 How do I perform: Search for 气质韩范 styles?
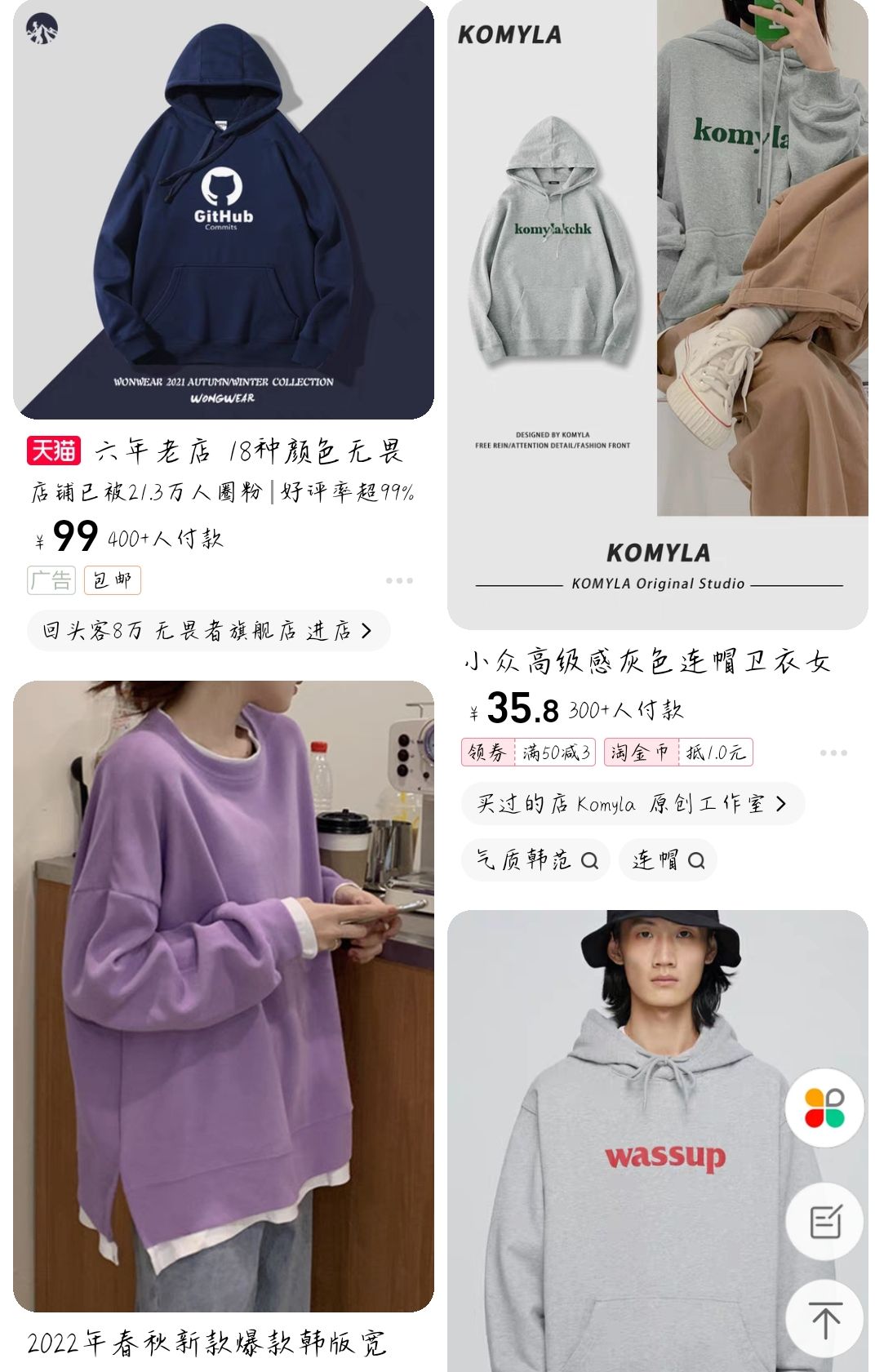(535, 860)
